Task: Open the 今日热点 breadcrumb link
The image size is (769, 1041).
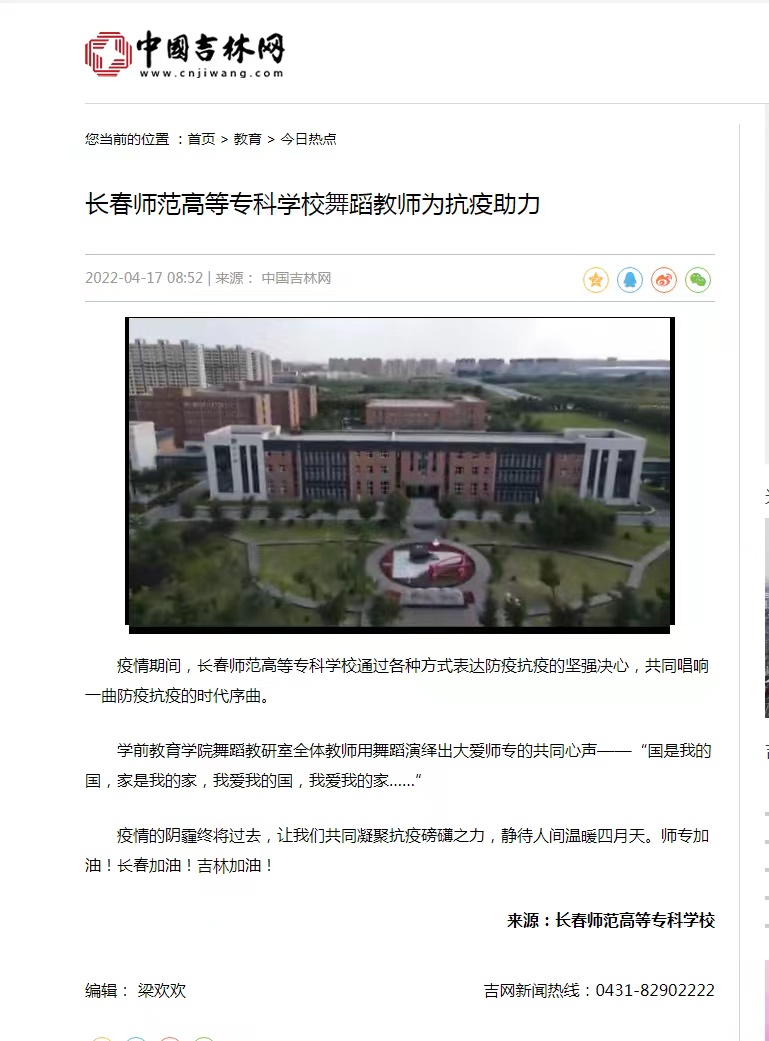Action: 308,139
